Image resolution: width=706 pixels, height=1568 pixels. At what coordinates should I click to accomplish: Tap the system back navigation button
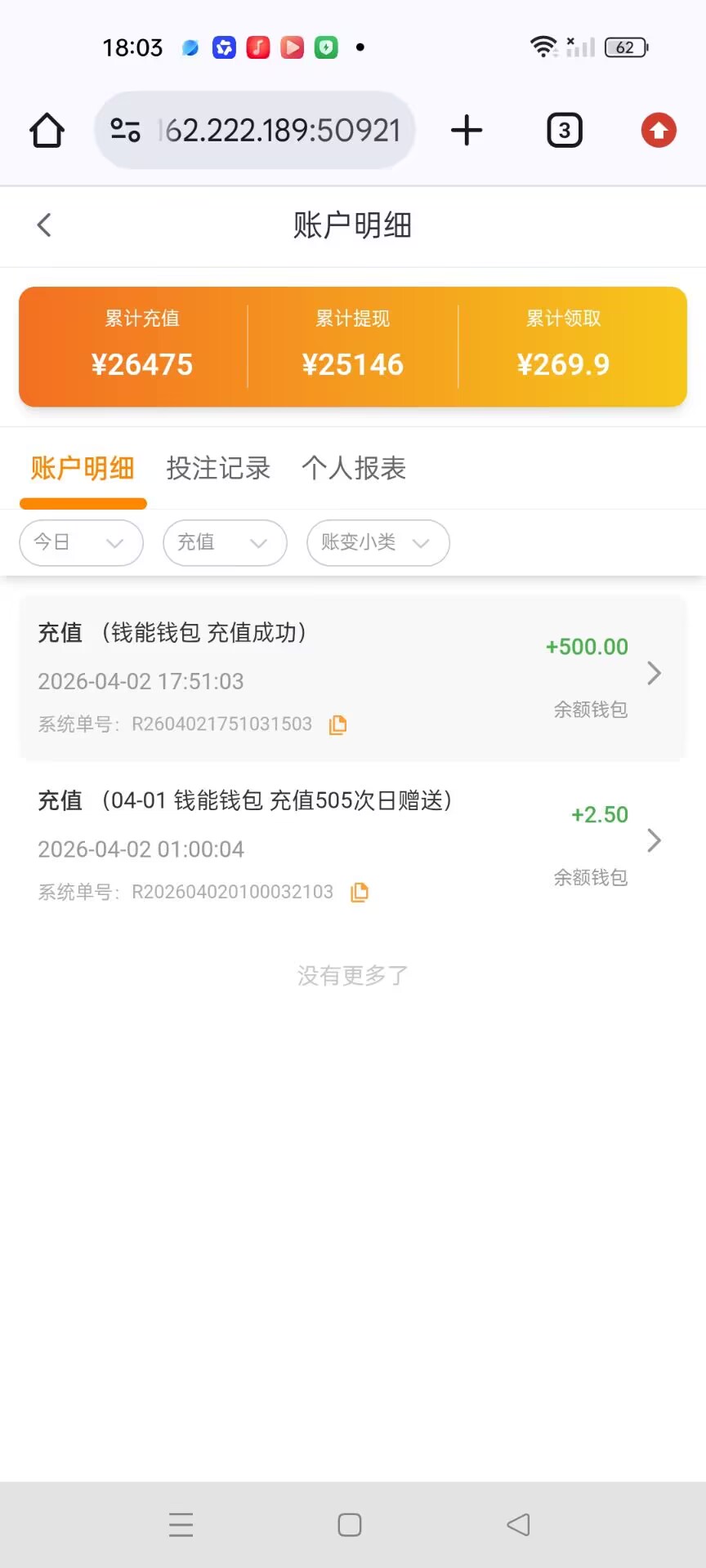[x=518, y=1525]
